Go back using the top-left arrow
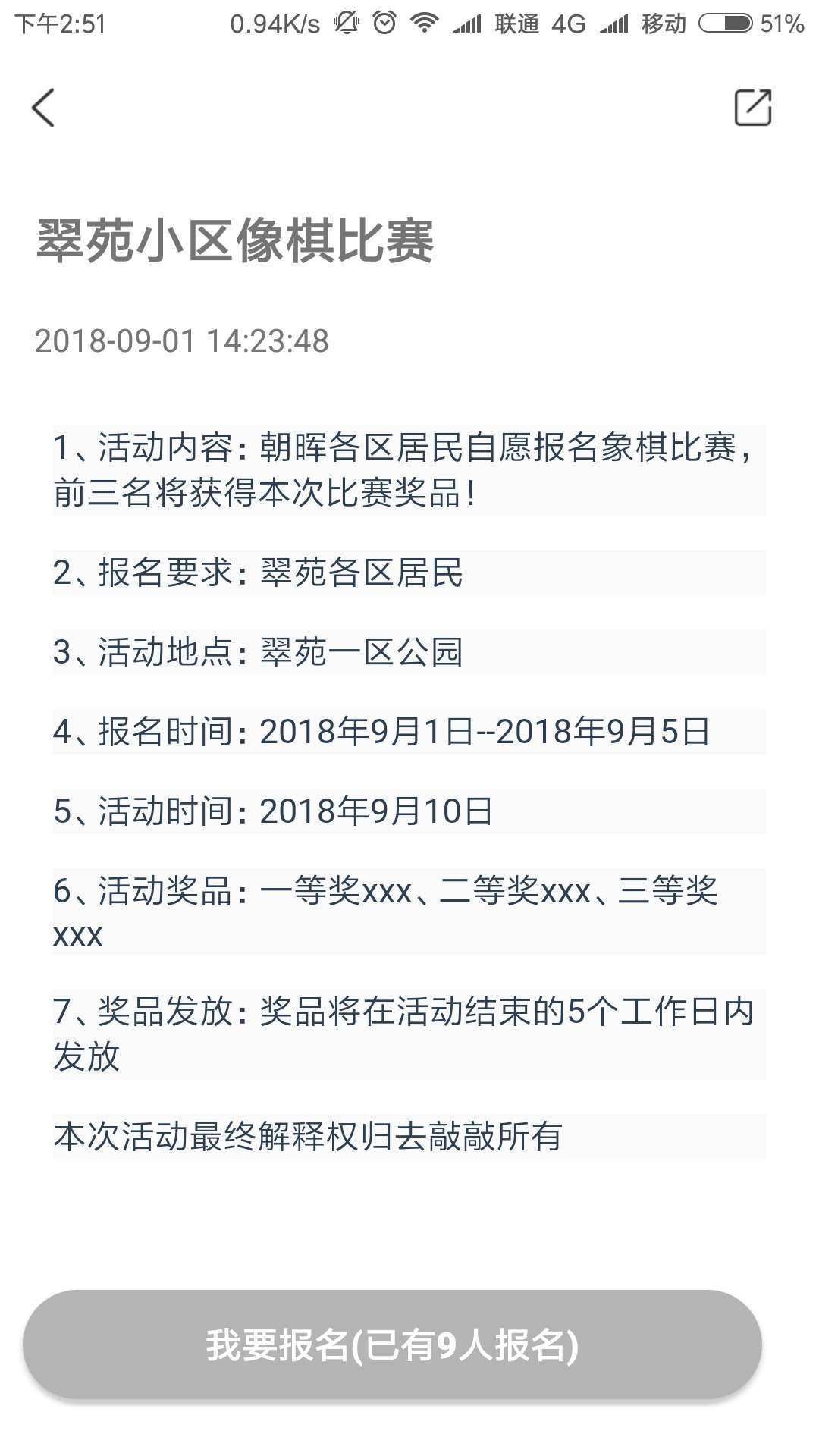This screenshot has width=819, height=1456. (43, 108)
